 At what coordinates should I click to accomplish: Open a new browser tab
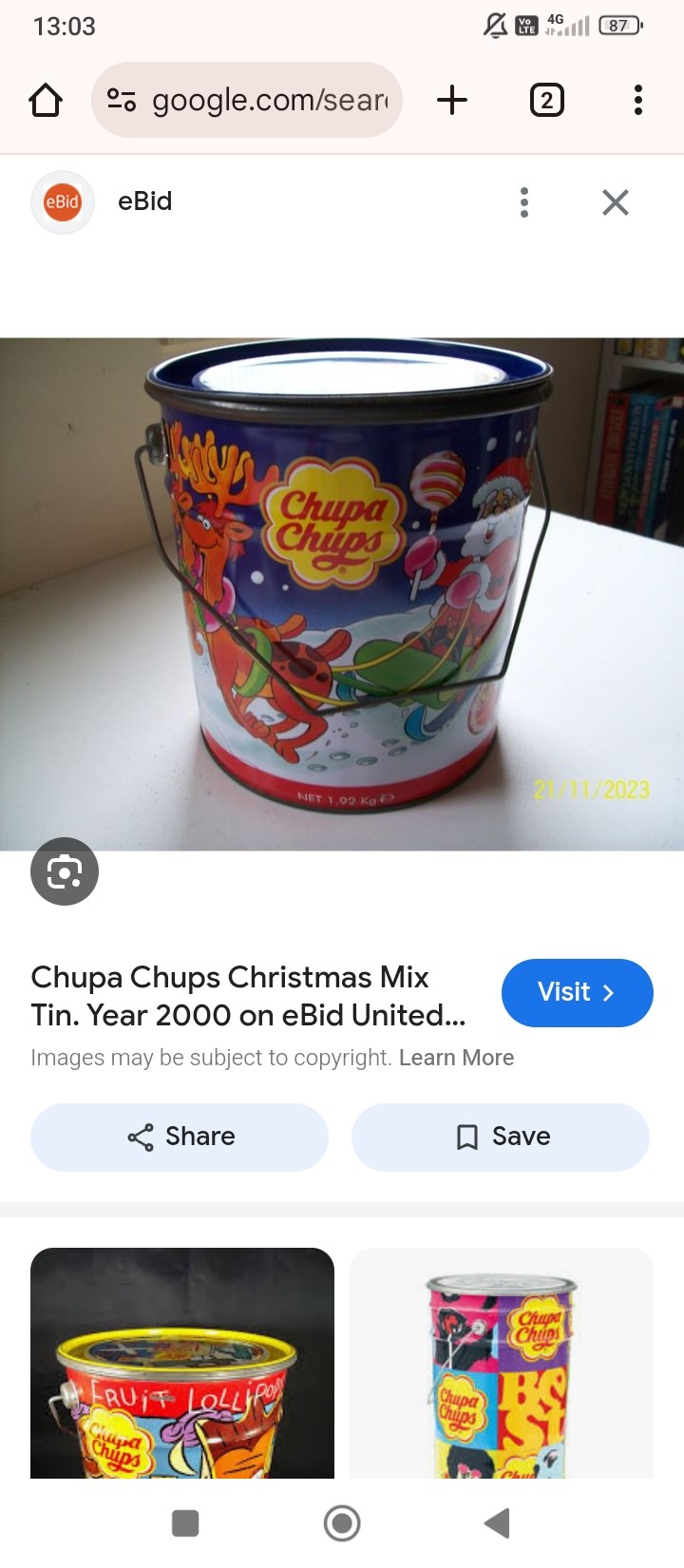pos(452,100)
